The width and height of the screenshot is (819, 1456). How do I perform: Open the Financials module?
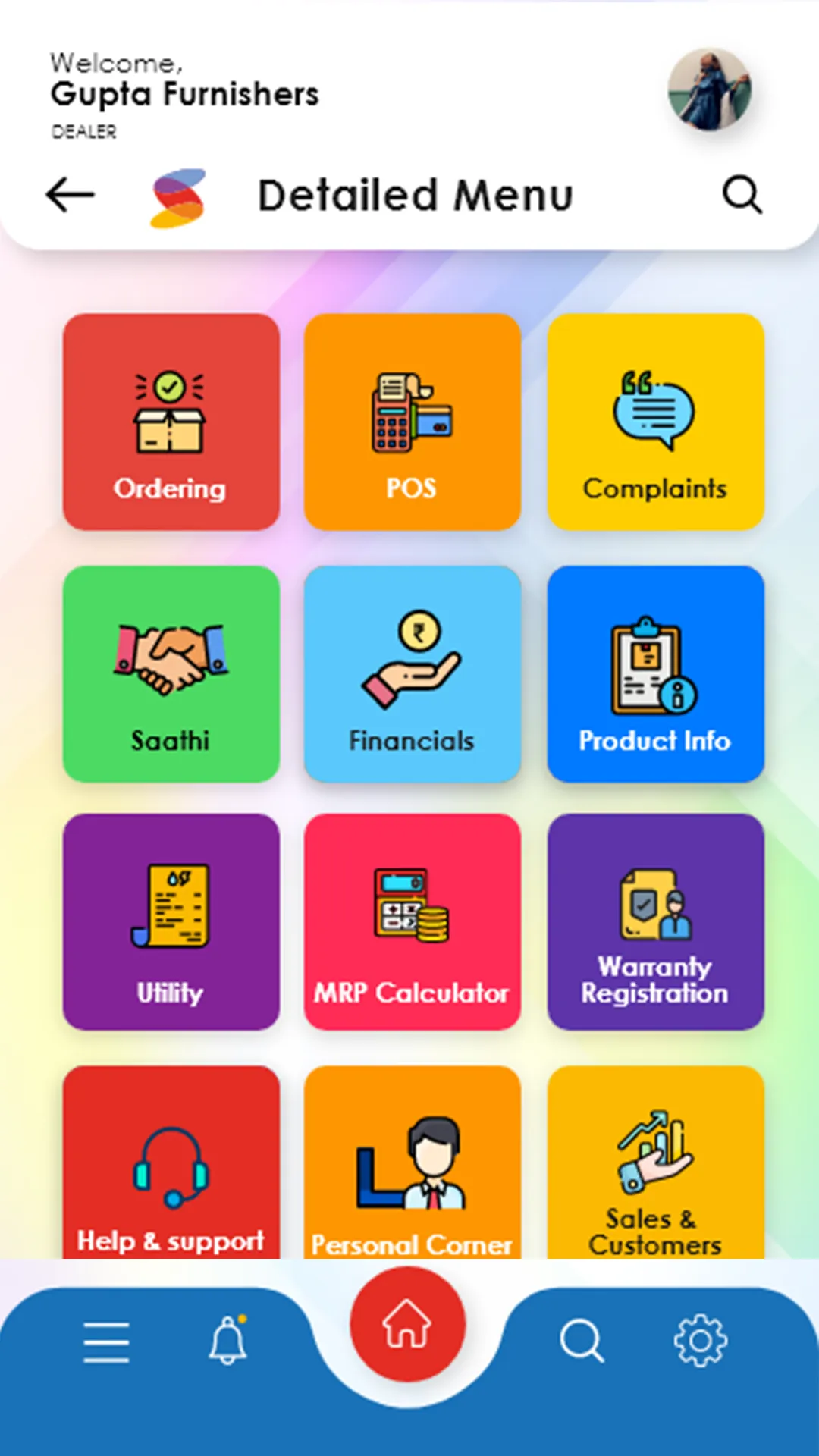pos(412,673)
